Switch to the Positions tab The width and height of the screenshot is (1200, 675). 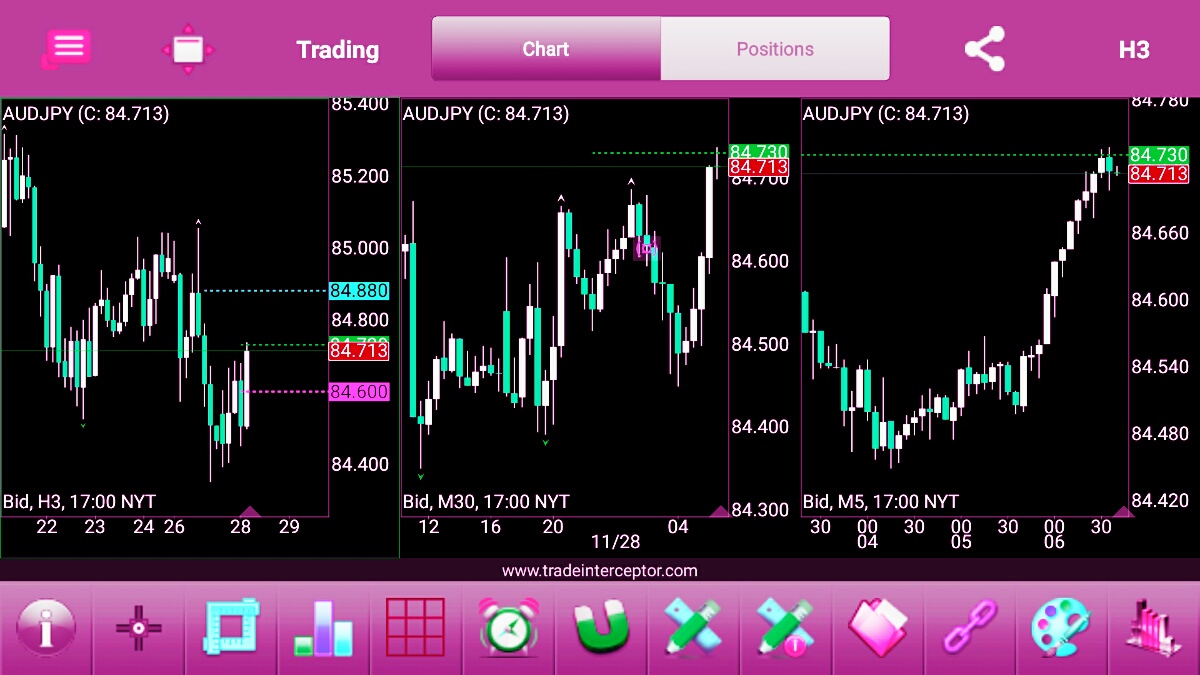[x=775, y=49]
